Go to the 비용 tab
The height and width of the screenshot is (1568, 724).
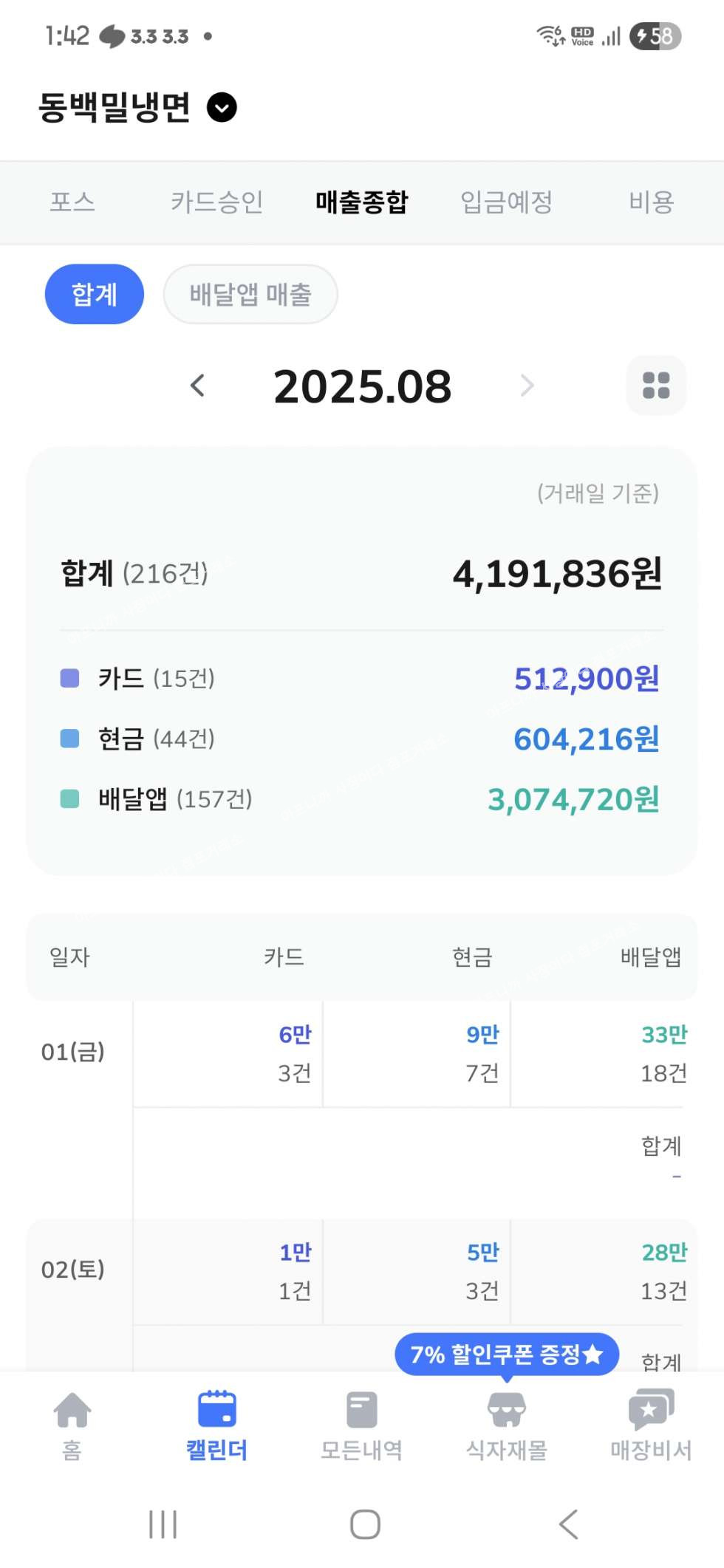(x=651, y=202)
